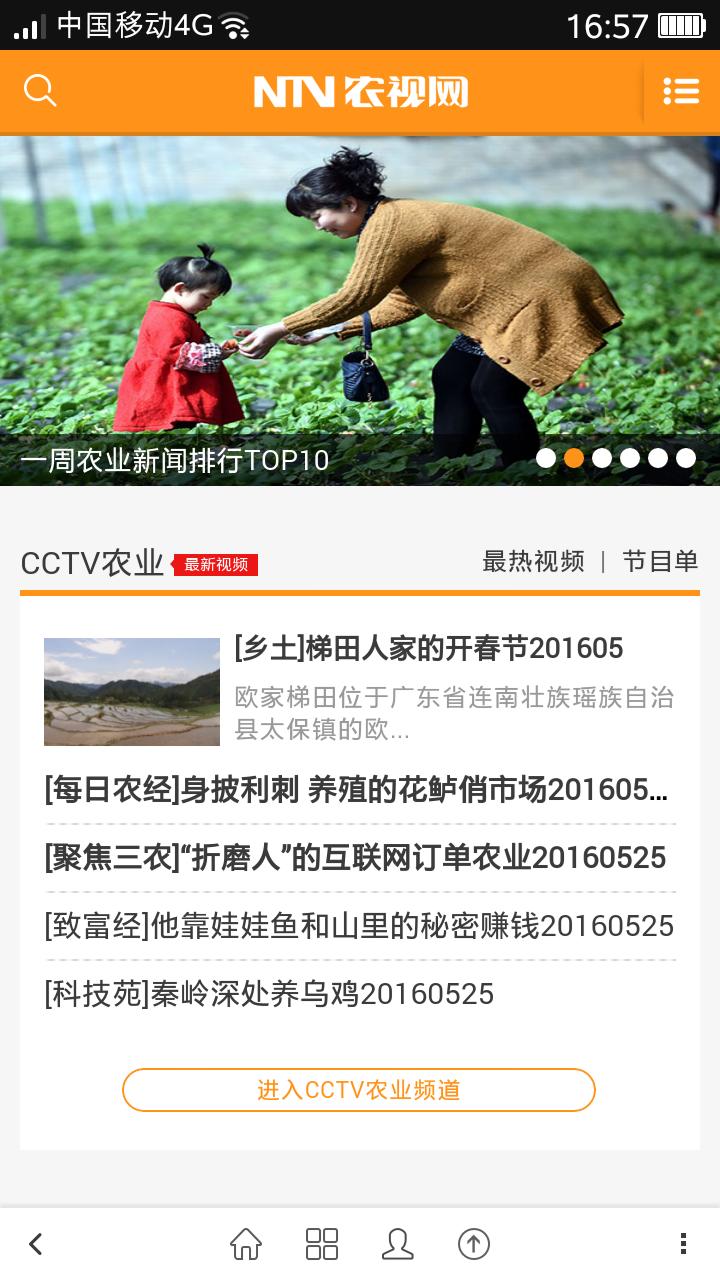This screenshot has height=1280, width=720.
Task: Open the user profile icon
Action: (398, 1244)
